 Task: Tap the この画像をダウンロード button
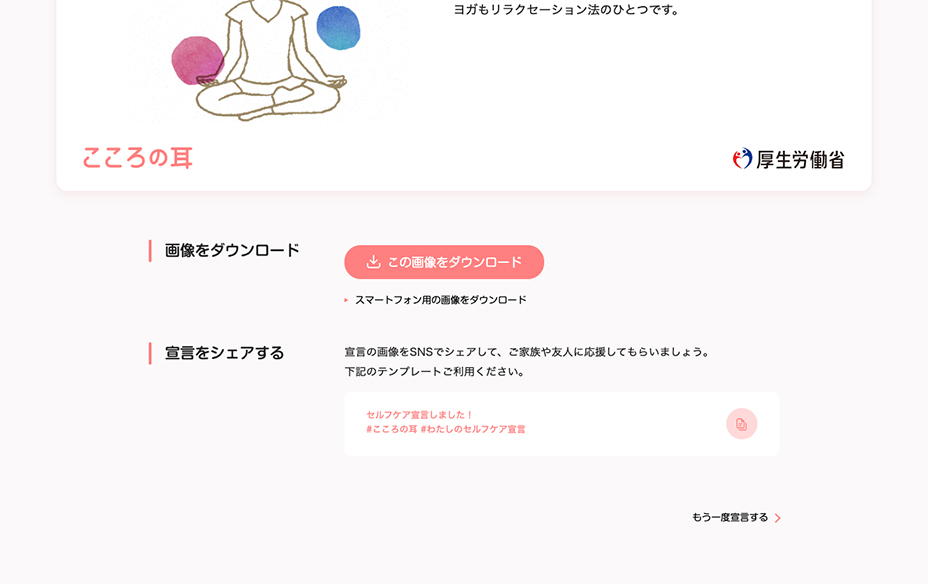(x=444, y=262)
